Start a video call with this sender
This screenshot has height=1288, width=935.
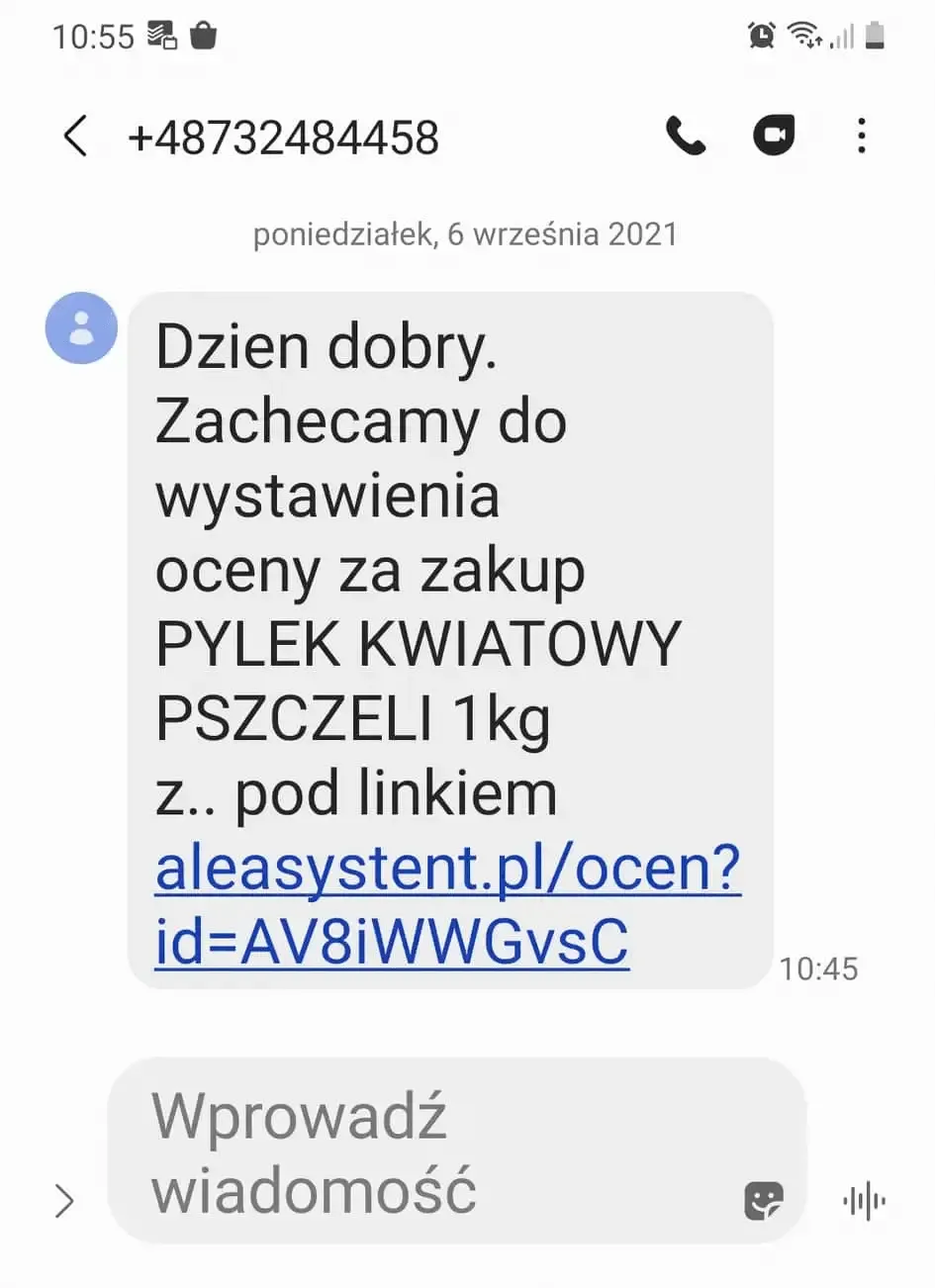click(774, 136)
